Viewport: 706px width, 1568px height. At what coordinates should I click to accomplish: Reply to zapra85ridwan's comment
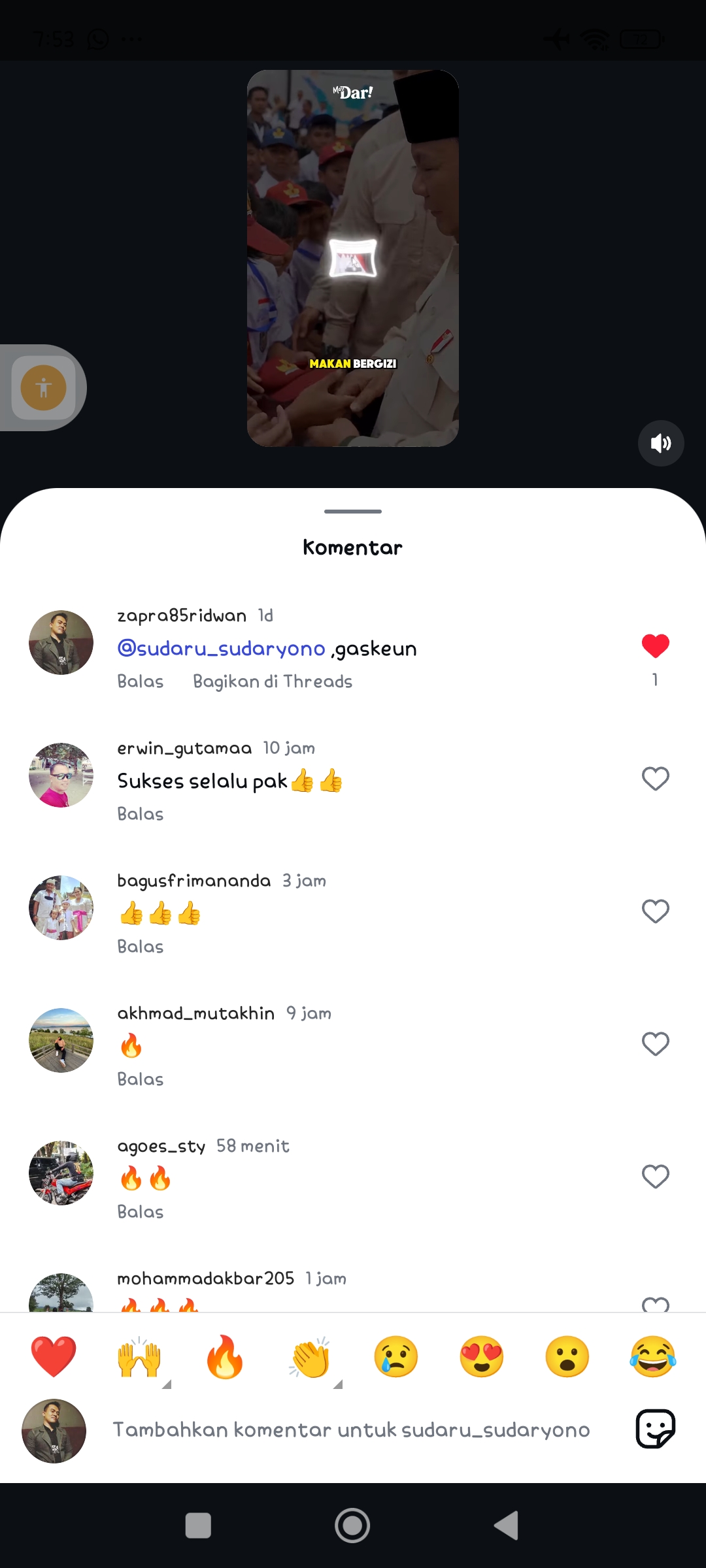[x=141, y=681]
